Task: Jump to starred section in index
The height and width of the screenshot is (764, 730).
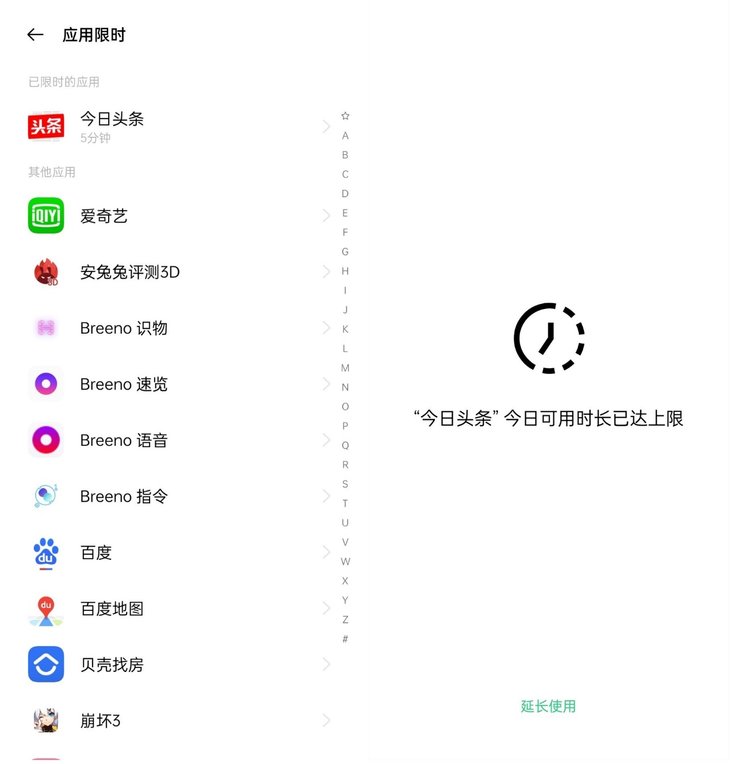Action: click(x=345, y=116)
